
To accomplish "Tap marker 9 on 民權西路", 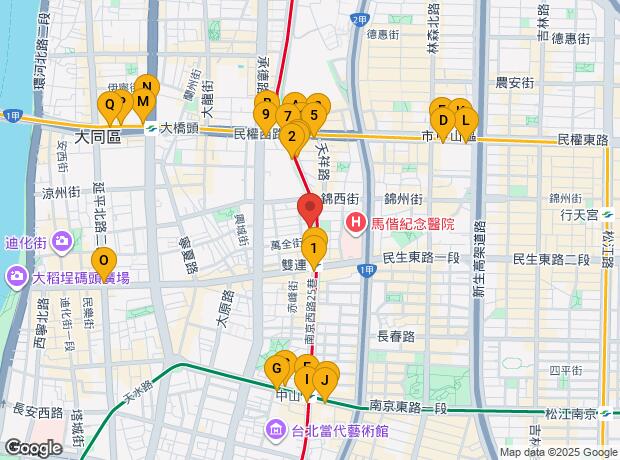I will point(266,118).
